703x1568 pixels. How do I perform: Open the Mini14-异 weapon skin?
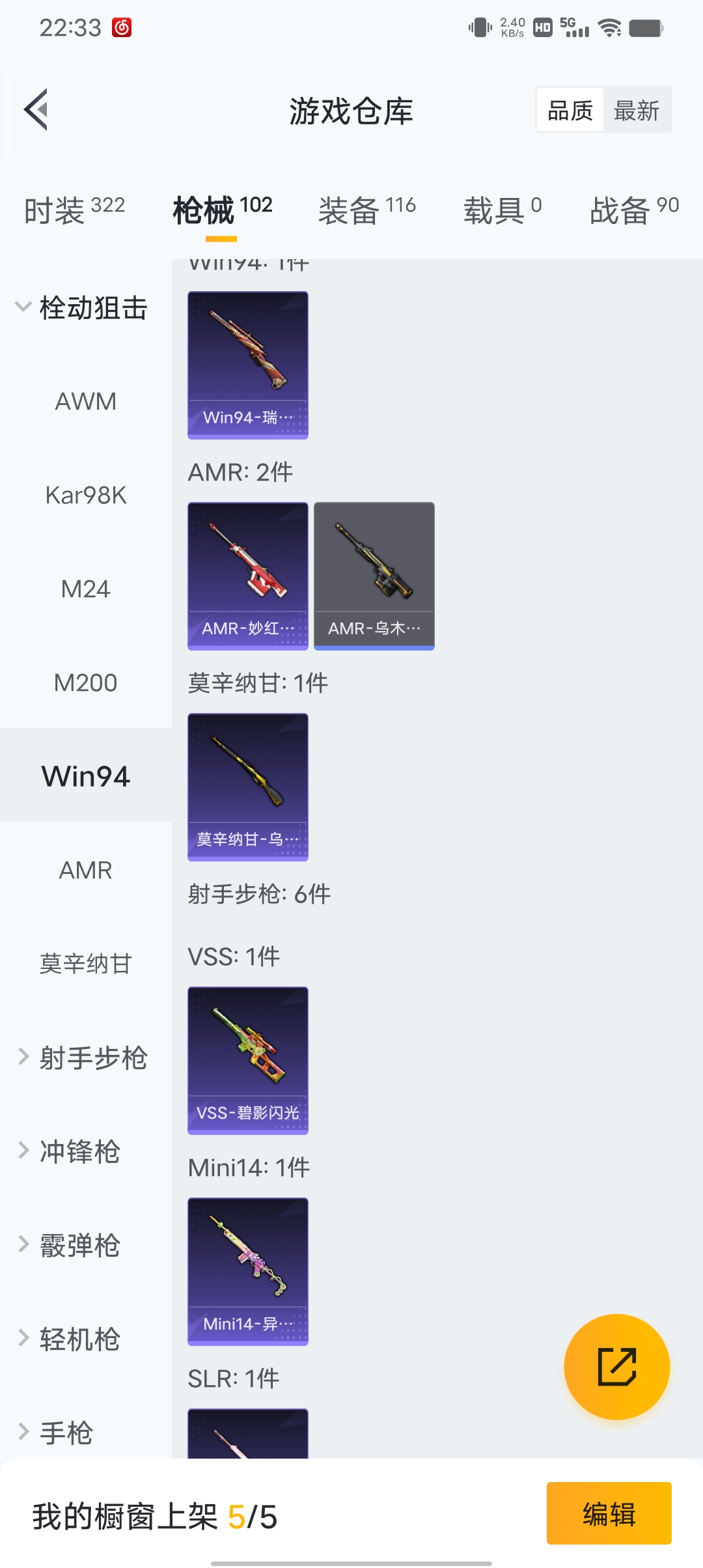tap(248, 1271)
